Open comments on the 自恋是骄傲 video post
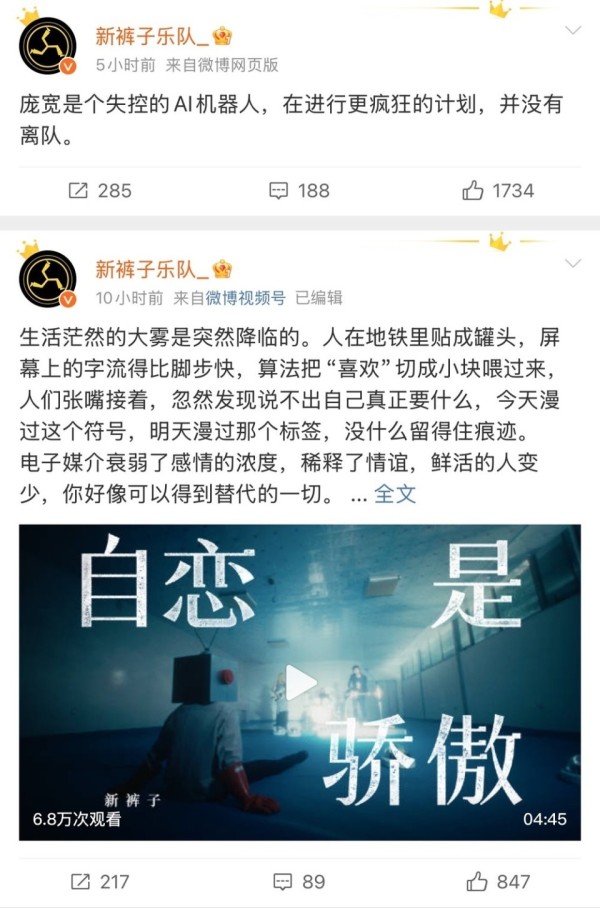The image size is (600, 908). pos(299,881)
